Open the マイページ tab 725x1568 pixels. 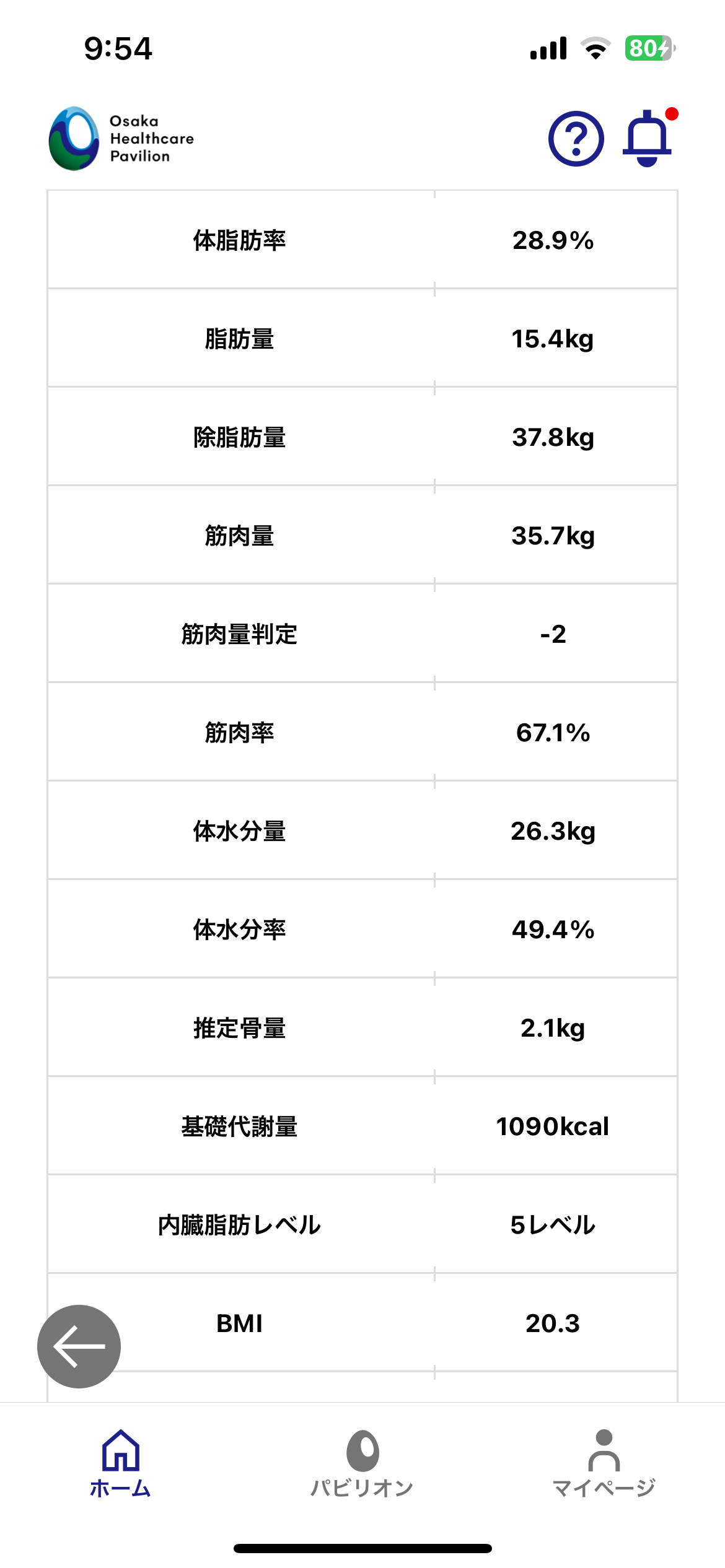[604, 1463]
